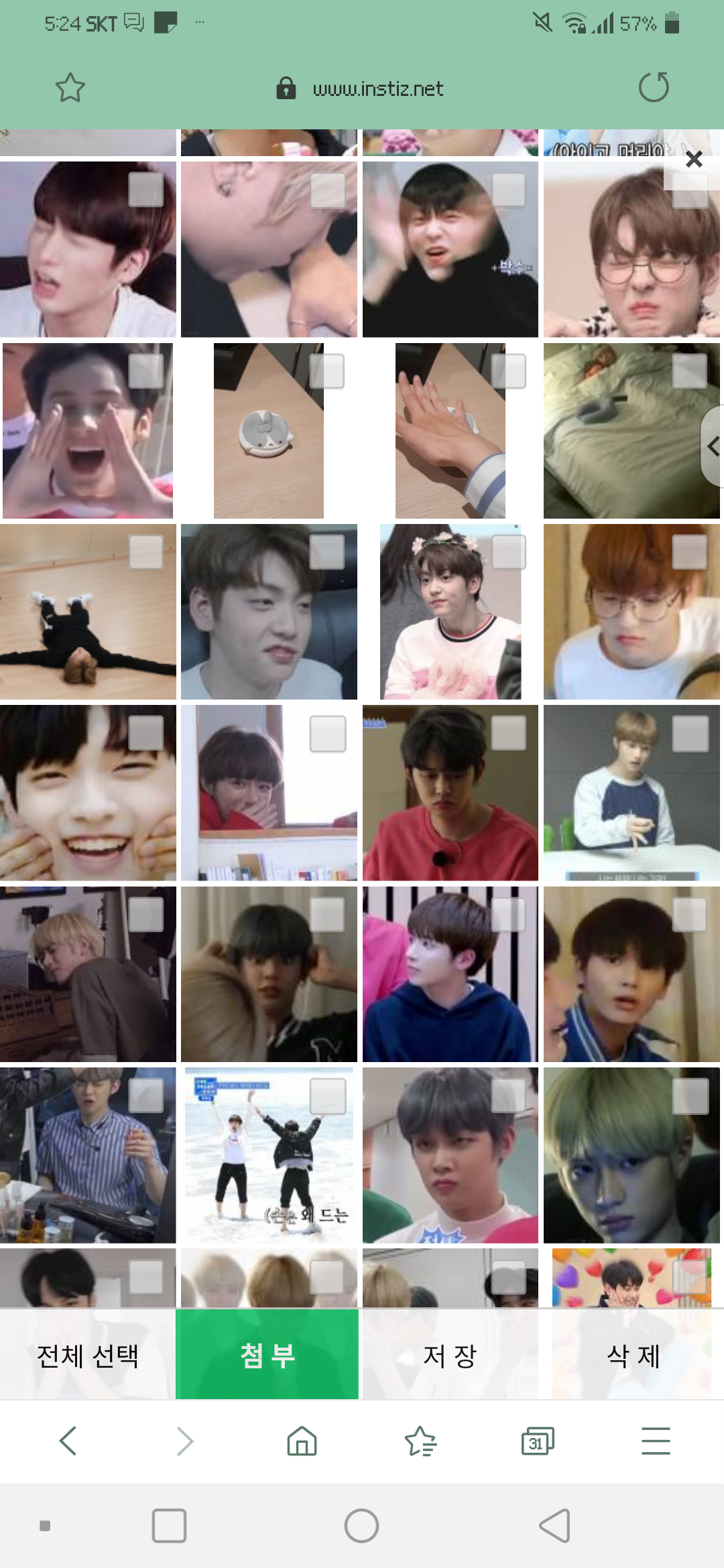Delete selected images with 삭제
Viewport: 724px width, 1568px height.
tap(633, 1356)
